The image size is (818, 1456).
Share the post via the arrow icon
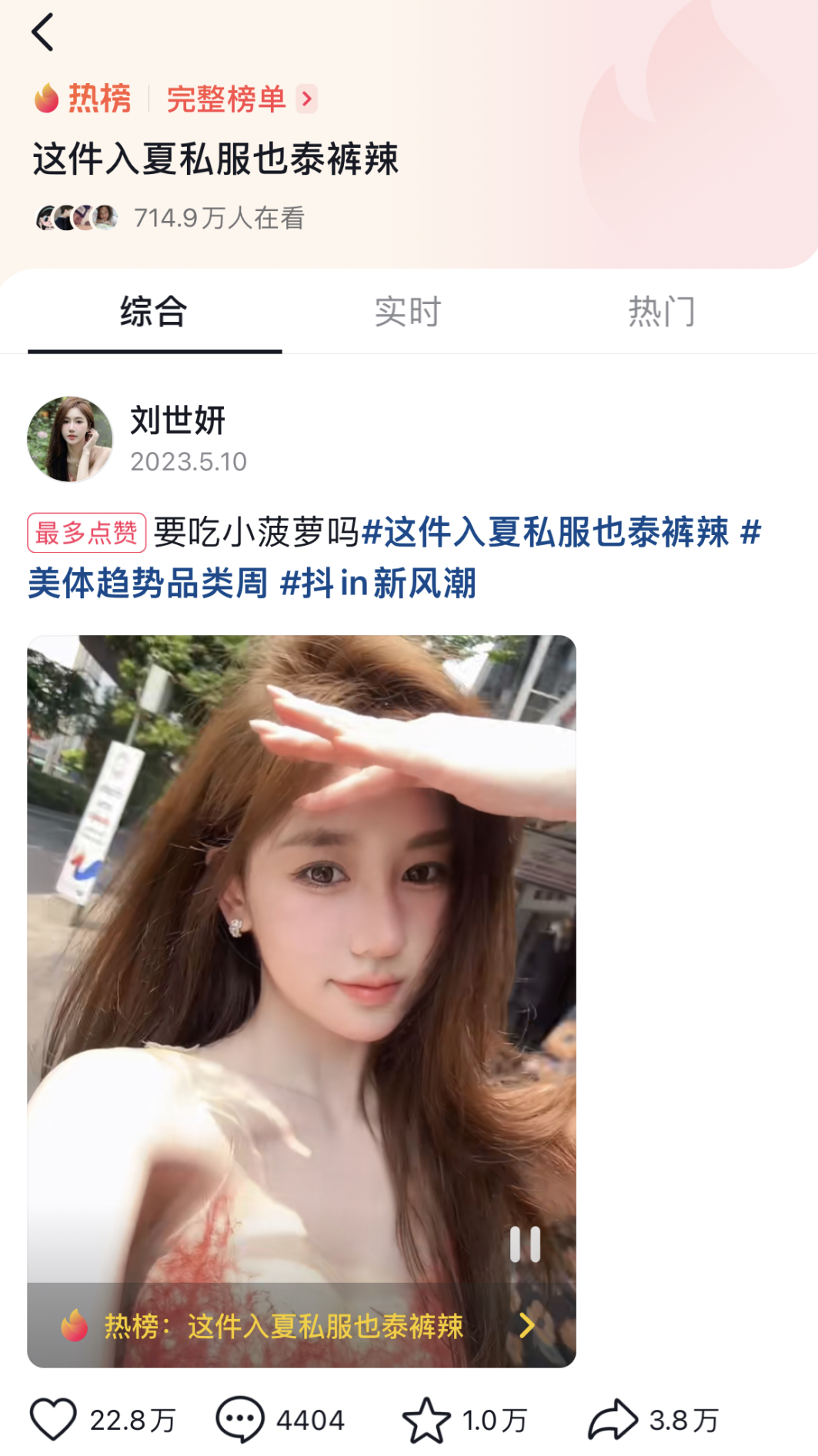pos(613,1419)
